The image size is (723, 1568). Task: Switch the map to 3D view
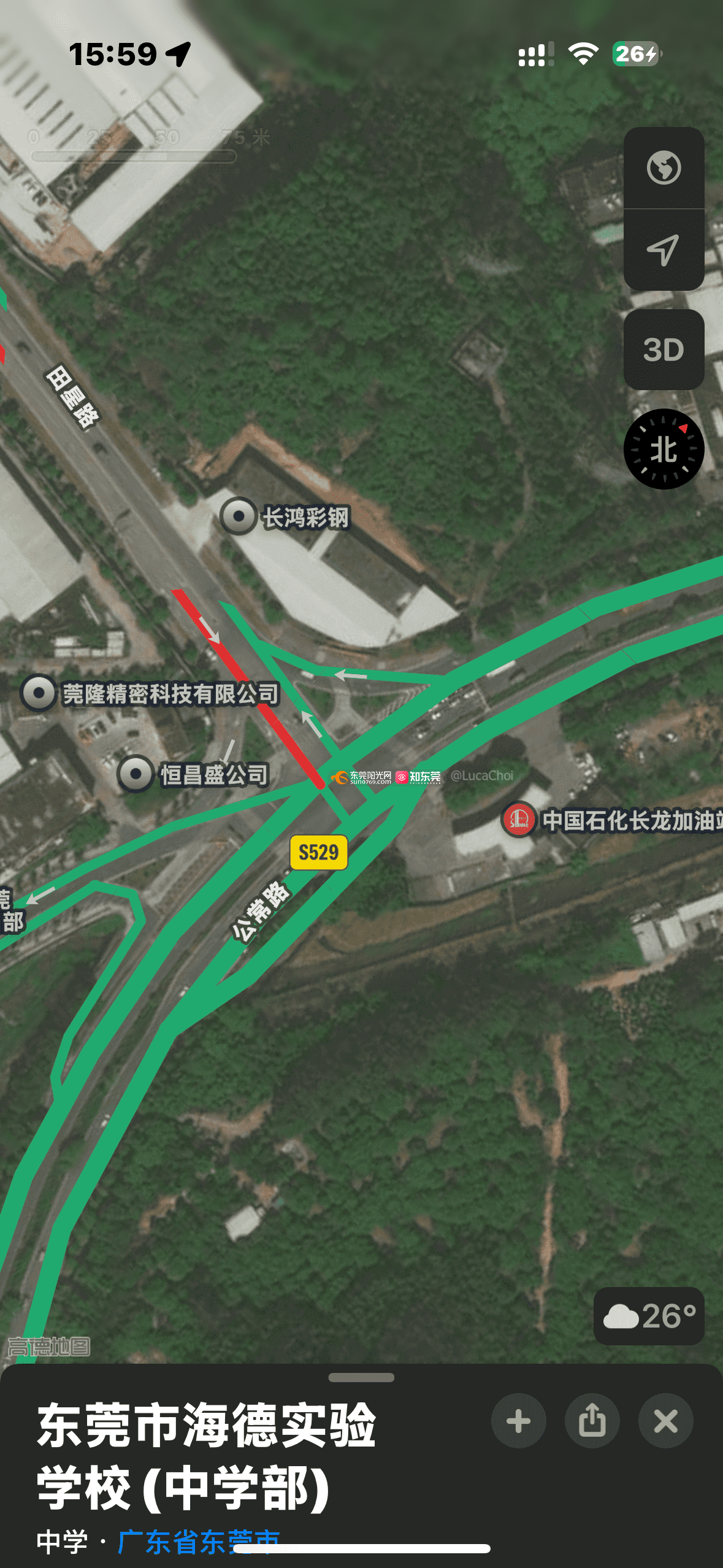(x=664, y=350)
